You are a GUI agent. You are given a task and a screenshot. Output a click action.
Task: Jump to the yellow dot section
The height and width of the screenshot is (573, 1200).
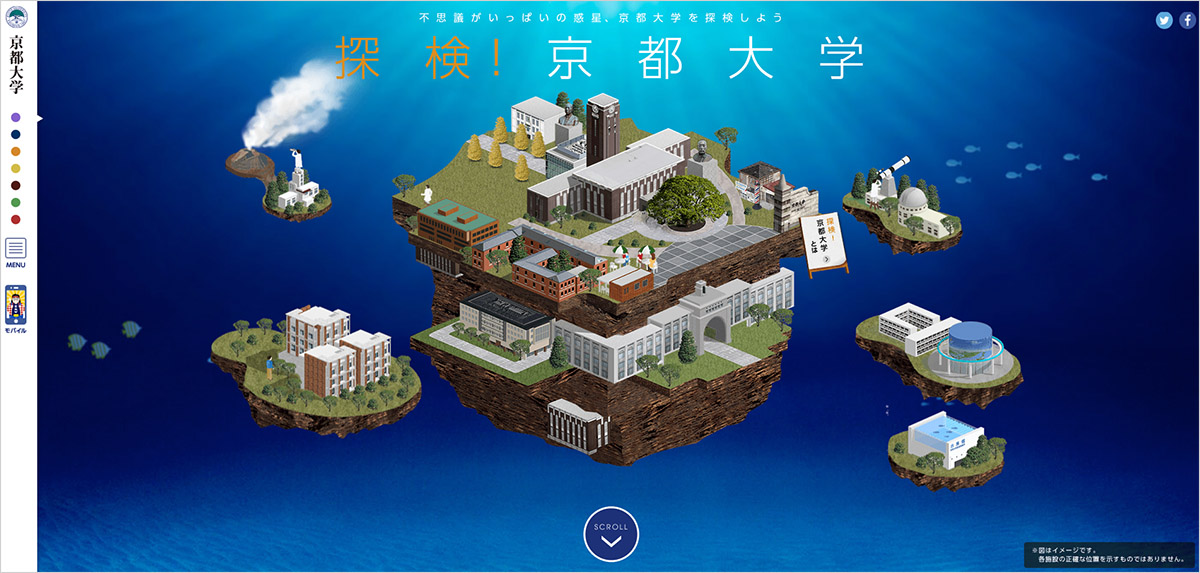coord(16,169)
